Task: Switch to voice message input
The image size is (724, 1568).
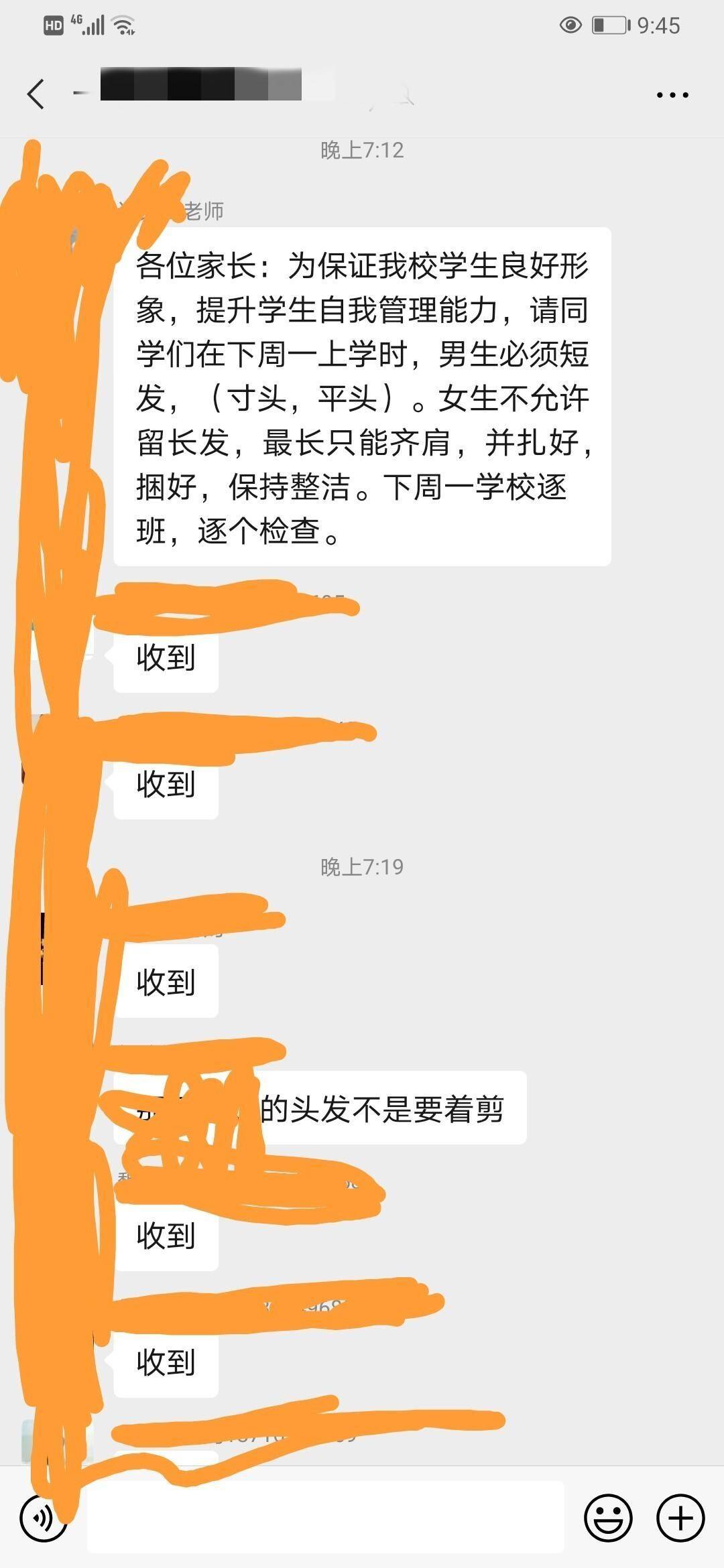Action: click(43, 1518)
